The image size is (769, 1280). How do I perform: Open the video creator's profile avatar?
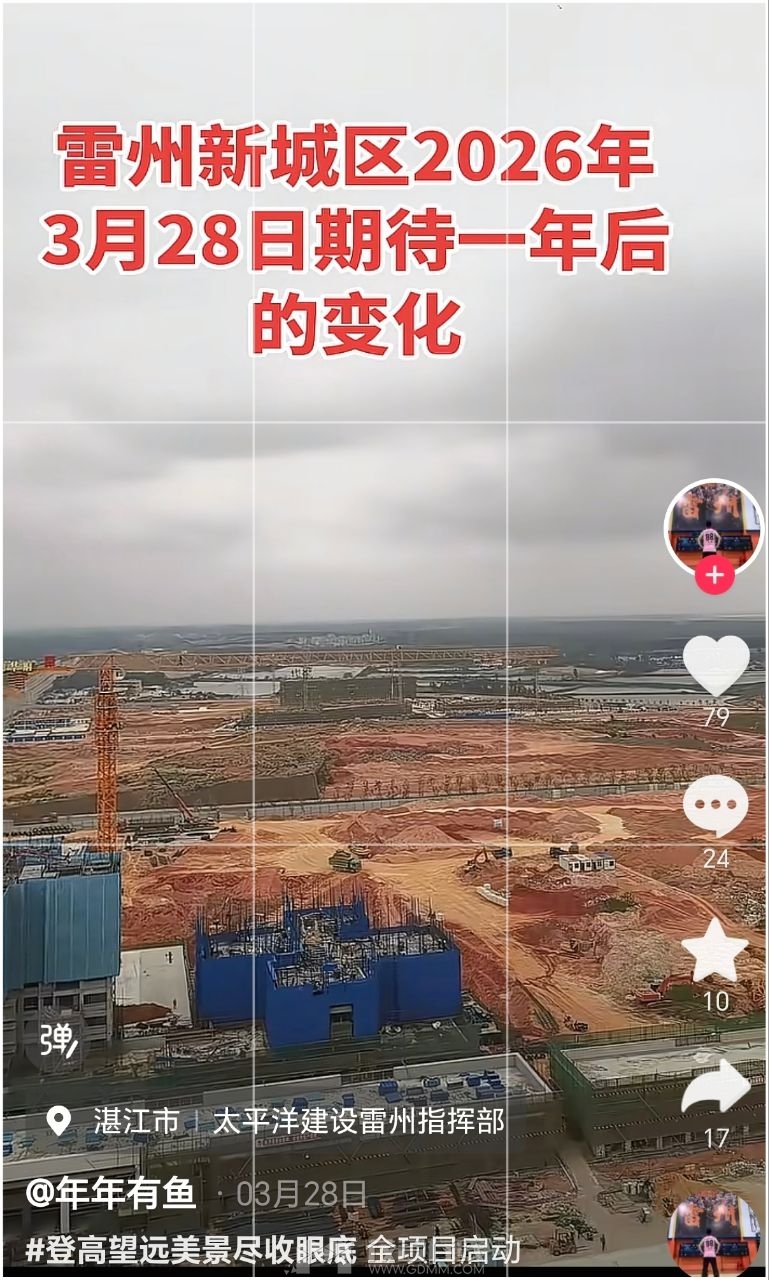coord(714,527)
